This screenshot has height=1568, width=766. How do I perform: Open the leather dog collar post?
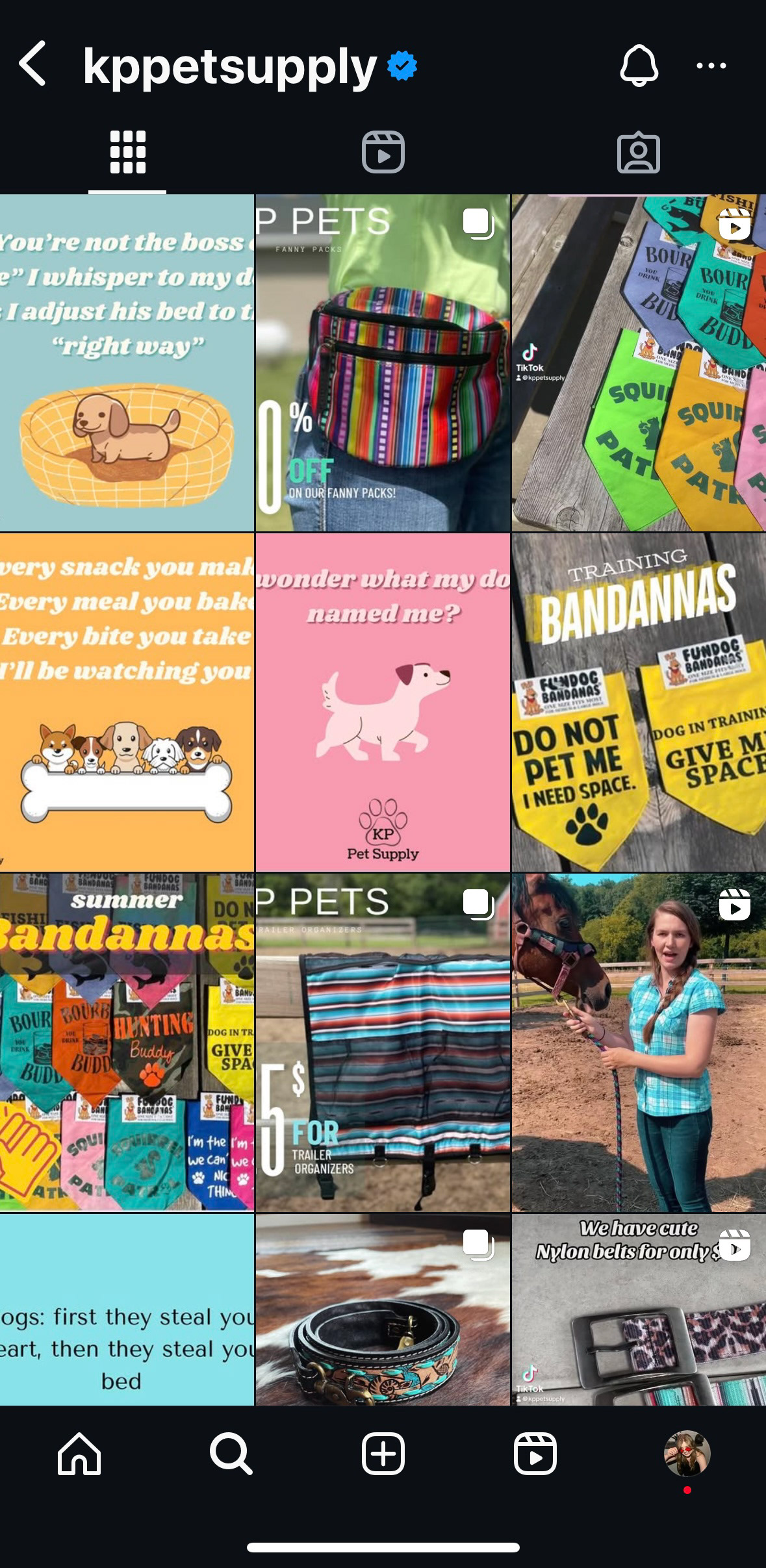[383, 1309]
